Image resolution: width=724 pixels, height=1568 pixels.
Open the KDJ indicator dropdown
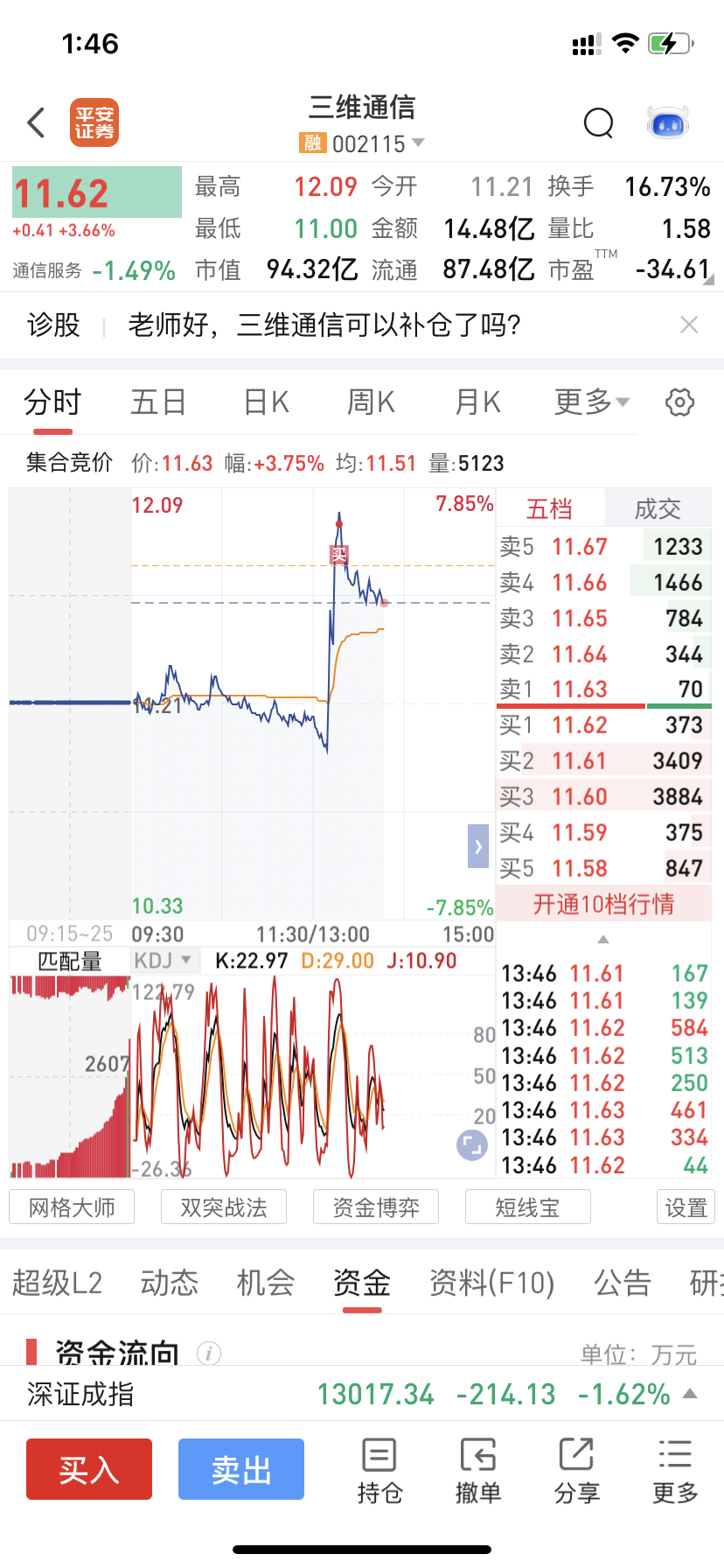tap(164, 961)
